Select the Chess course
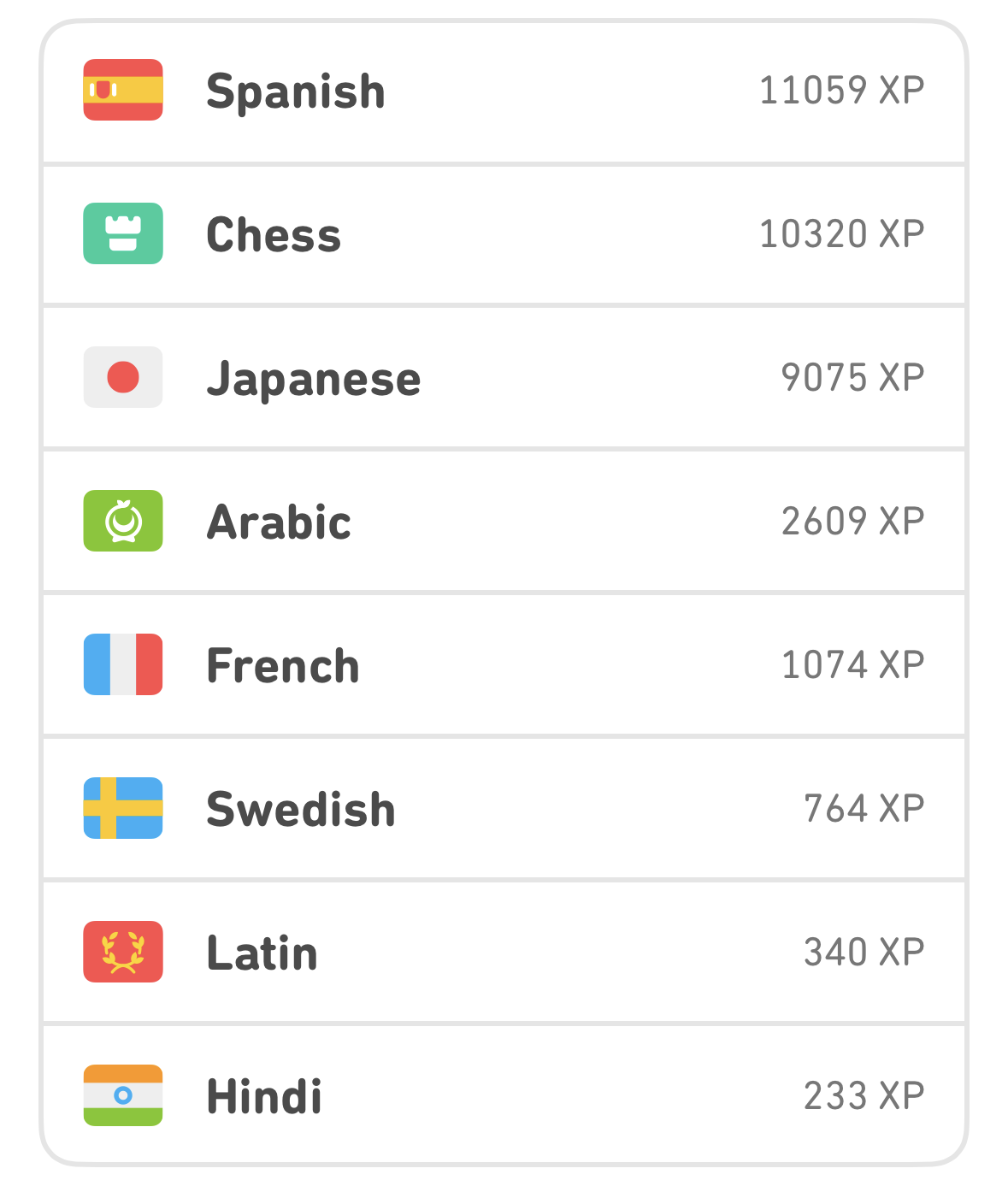The height and width of the screenshot is (1186, 1008). click(504, 234)
